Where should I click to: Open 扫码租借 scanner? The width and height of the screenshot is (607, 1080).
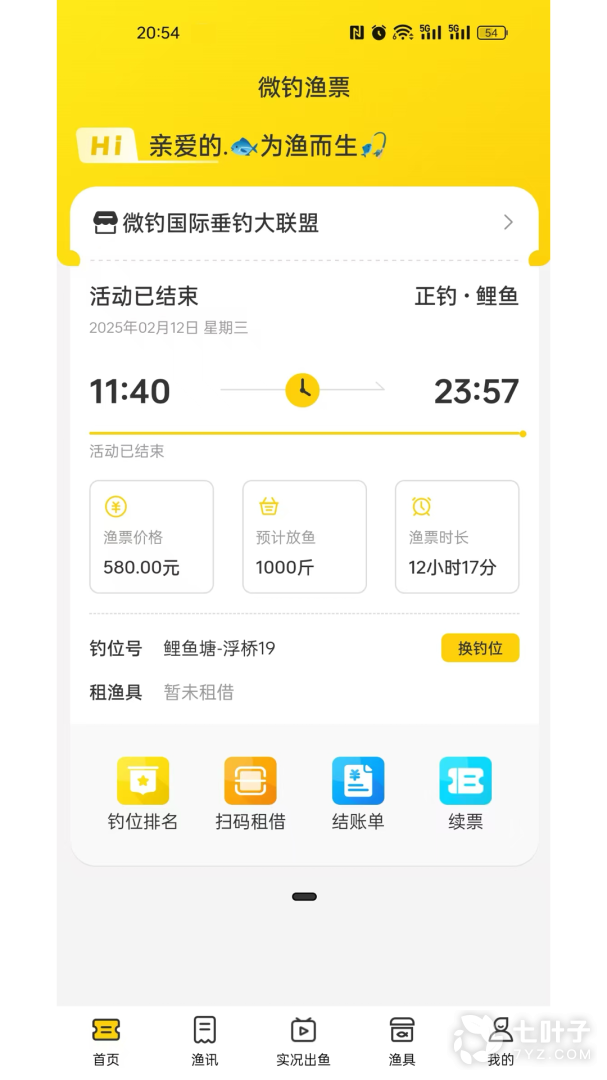250,793
